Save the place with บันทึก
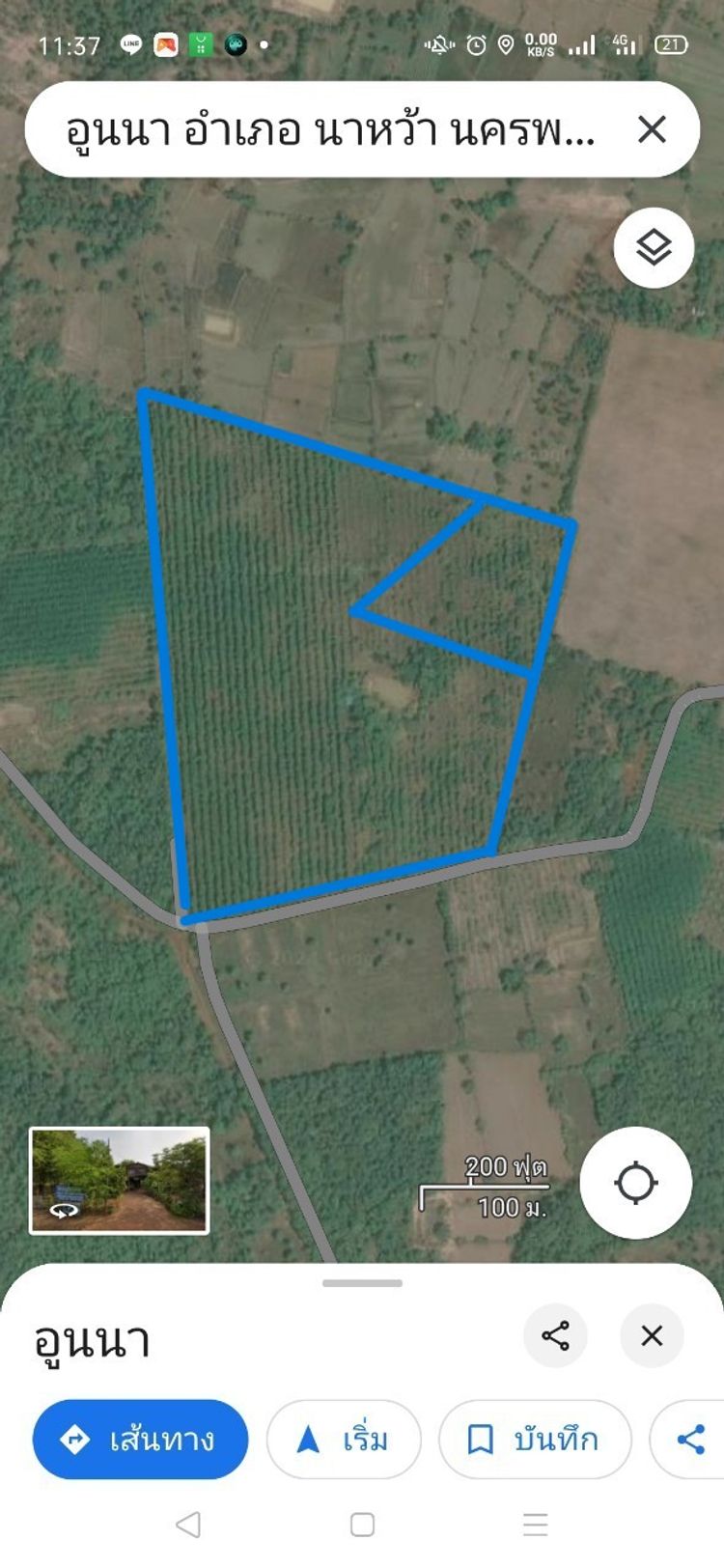Viewport: 724px width, 1568px height. [535, 1440]
